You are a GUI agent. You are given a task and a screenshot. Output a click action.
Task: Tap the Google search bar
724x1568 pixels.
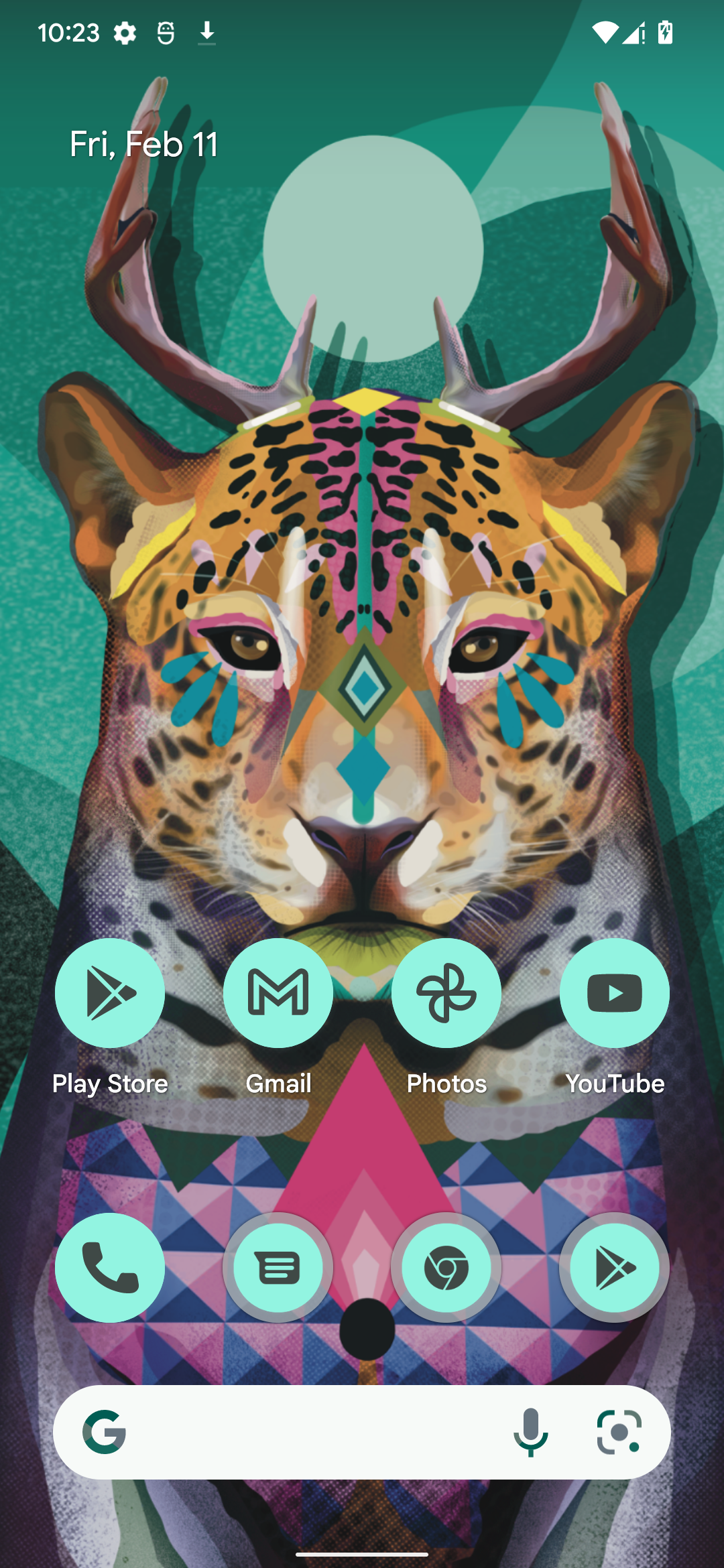[x=308, y=1433]
